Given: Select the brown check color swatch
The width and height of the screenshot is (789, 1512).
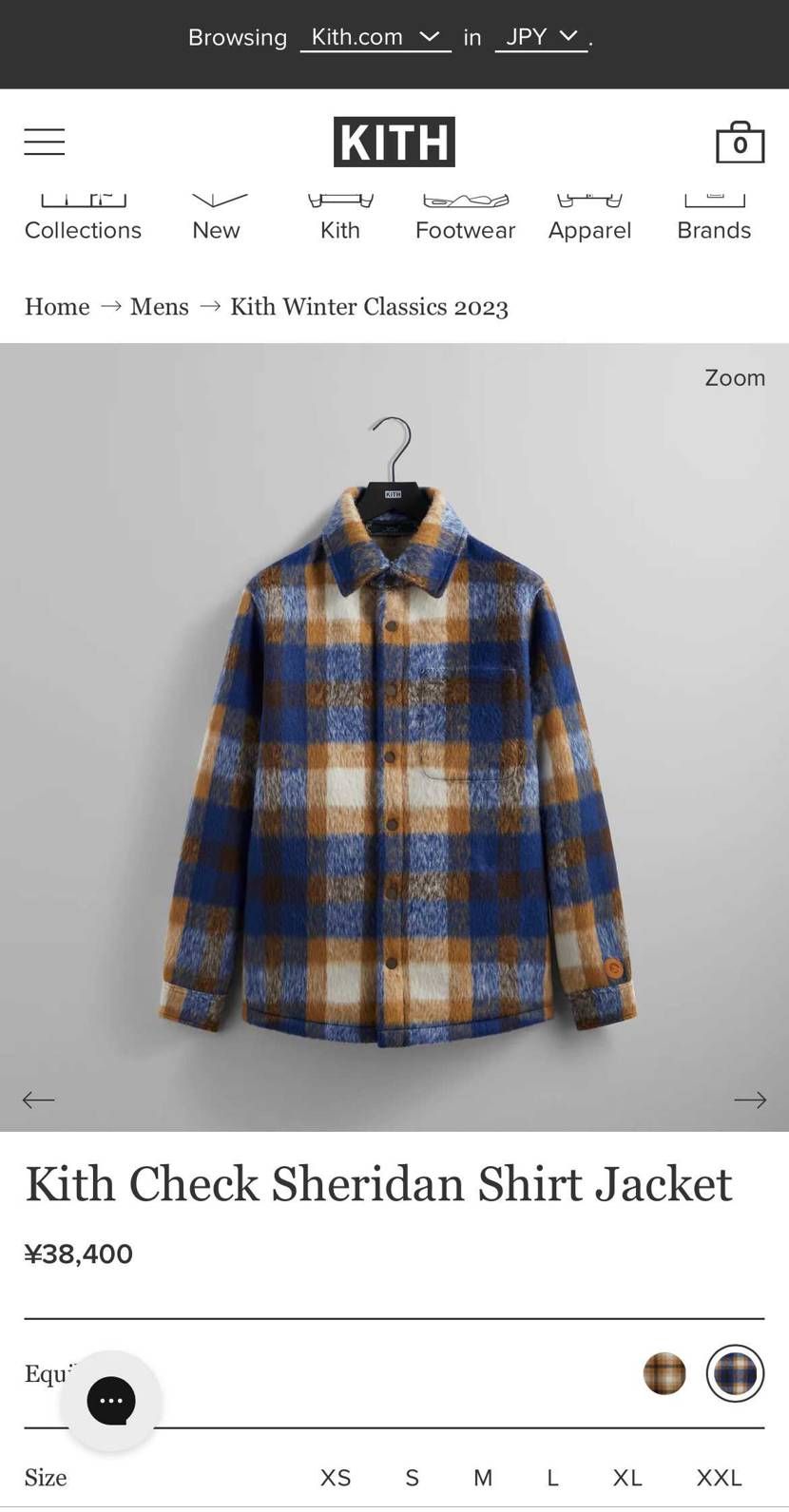Looking at the screenshot, I should pyautogui.click(x=664, y=1373).
